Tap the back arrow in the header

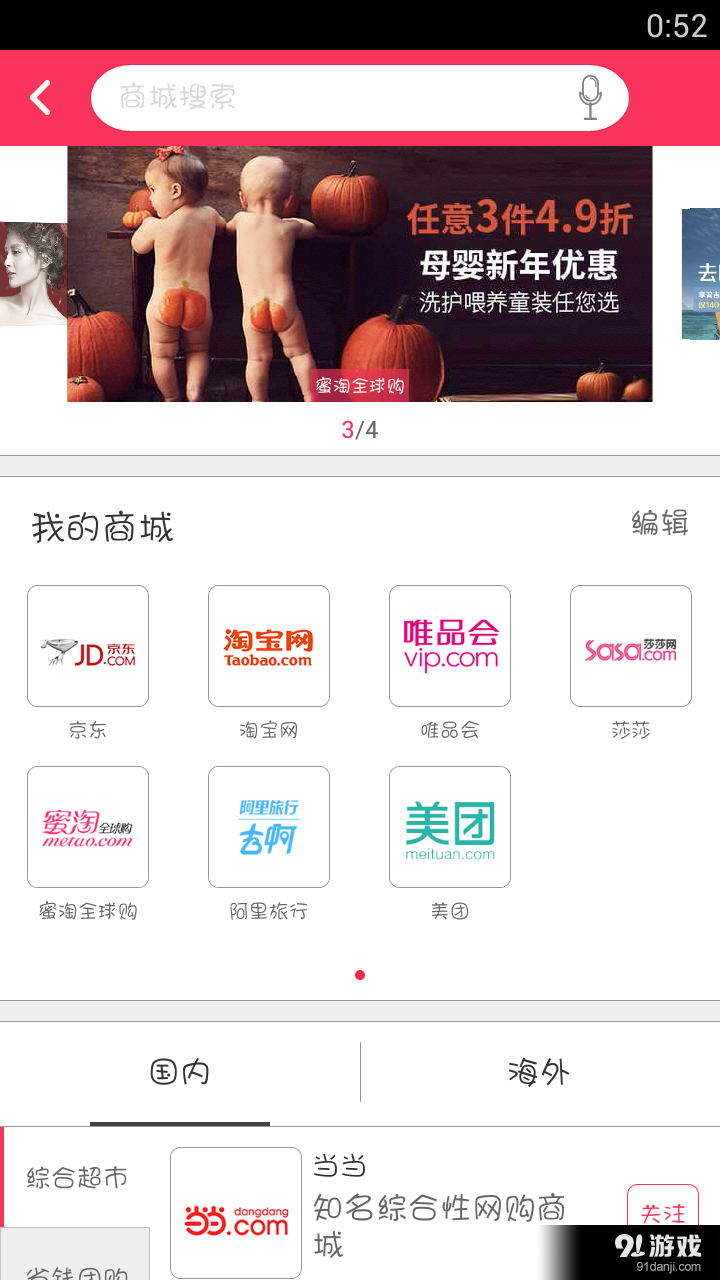[39, 98]
